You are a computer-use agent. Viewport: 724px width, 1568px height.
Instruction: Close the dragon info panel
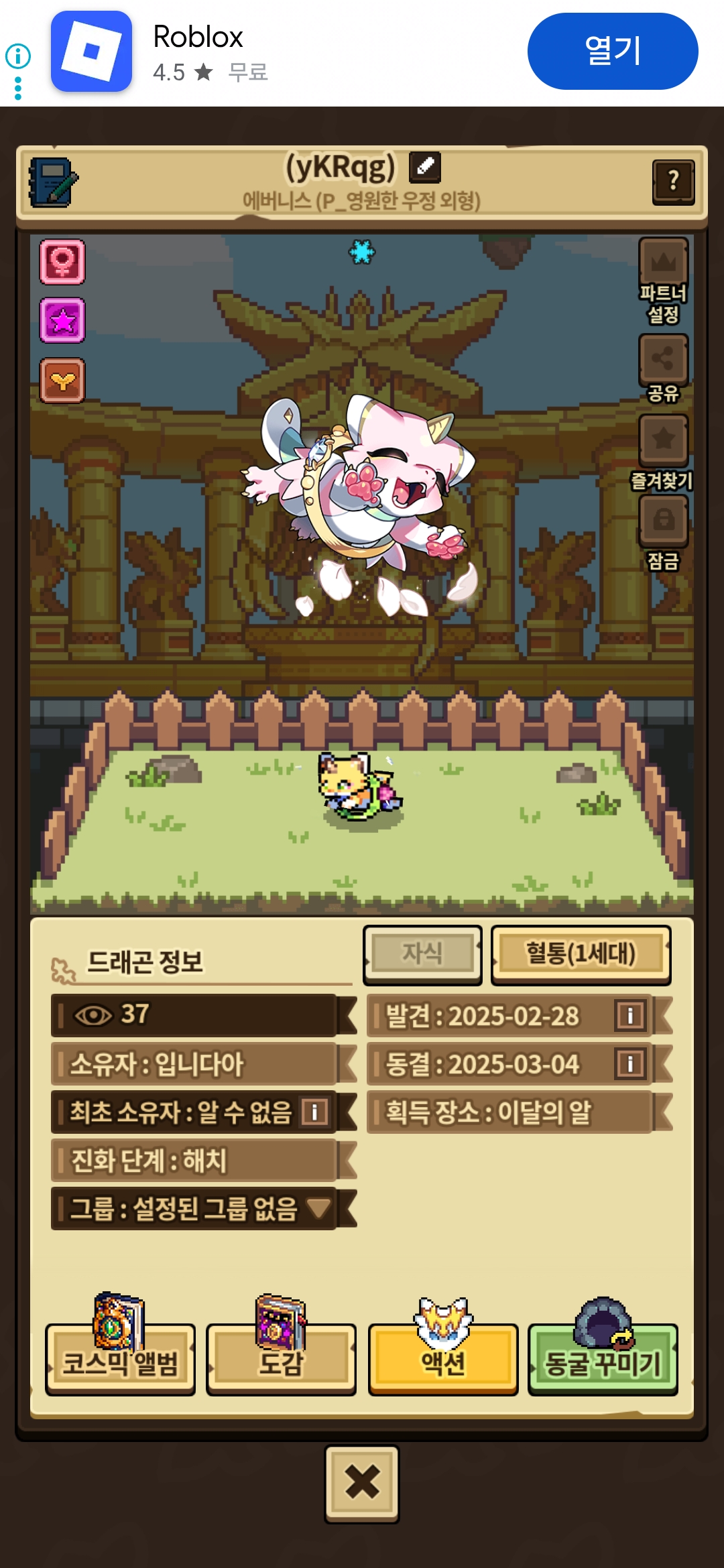tap(362, 1482)
